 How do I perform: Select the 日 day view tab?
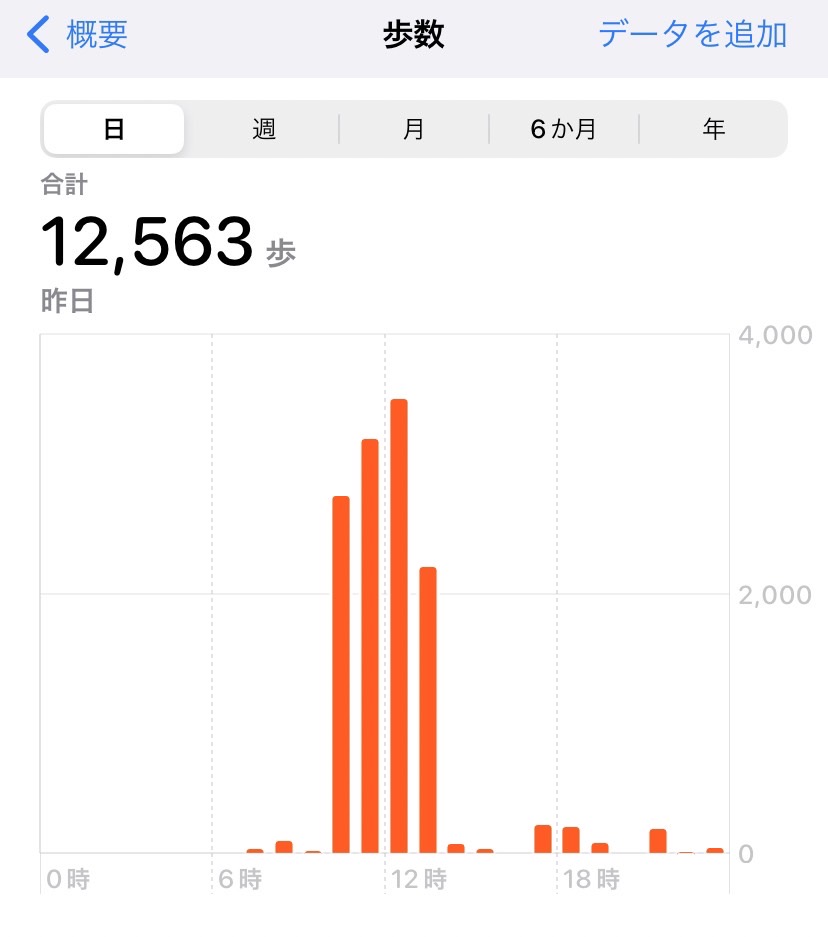[114, 129]
